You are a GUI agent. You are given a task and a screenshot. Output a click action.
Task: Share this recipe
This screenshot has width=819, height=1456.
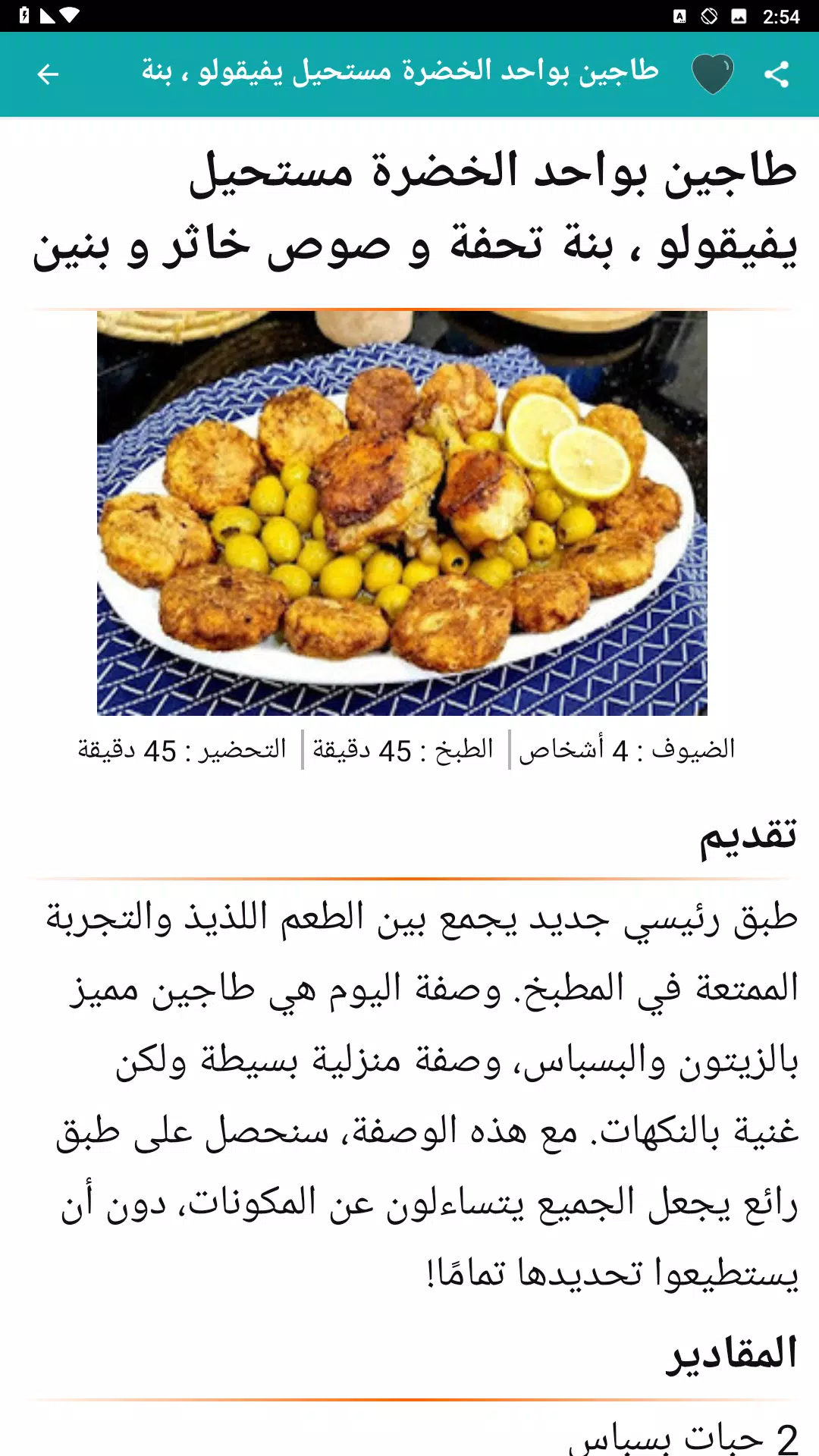(x=777, y=74)
